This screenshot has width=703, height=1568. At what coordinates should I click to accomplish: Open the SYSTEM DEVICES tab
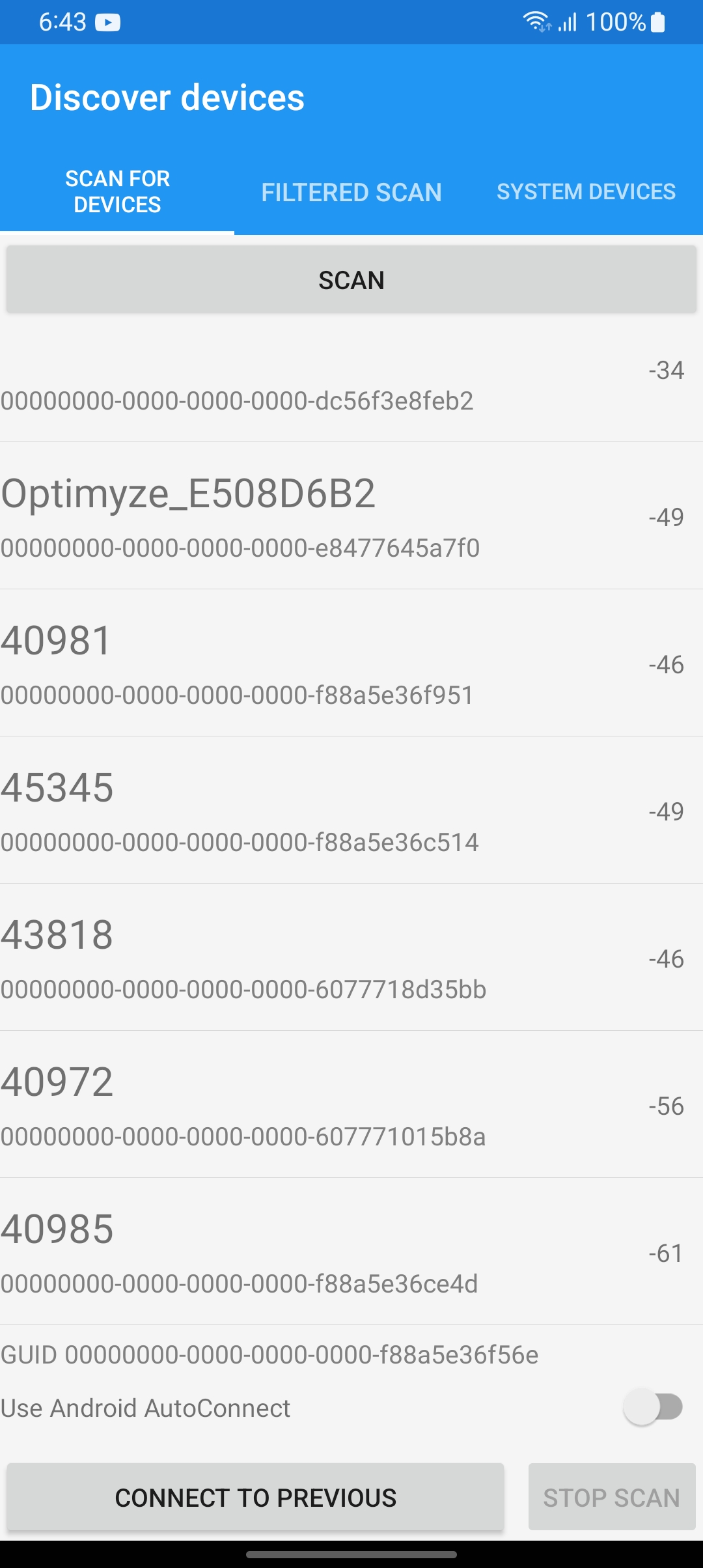click(585, 191)
